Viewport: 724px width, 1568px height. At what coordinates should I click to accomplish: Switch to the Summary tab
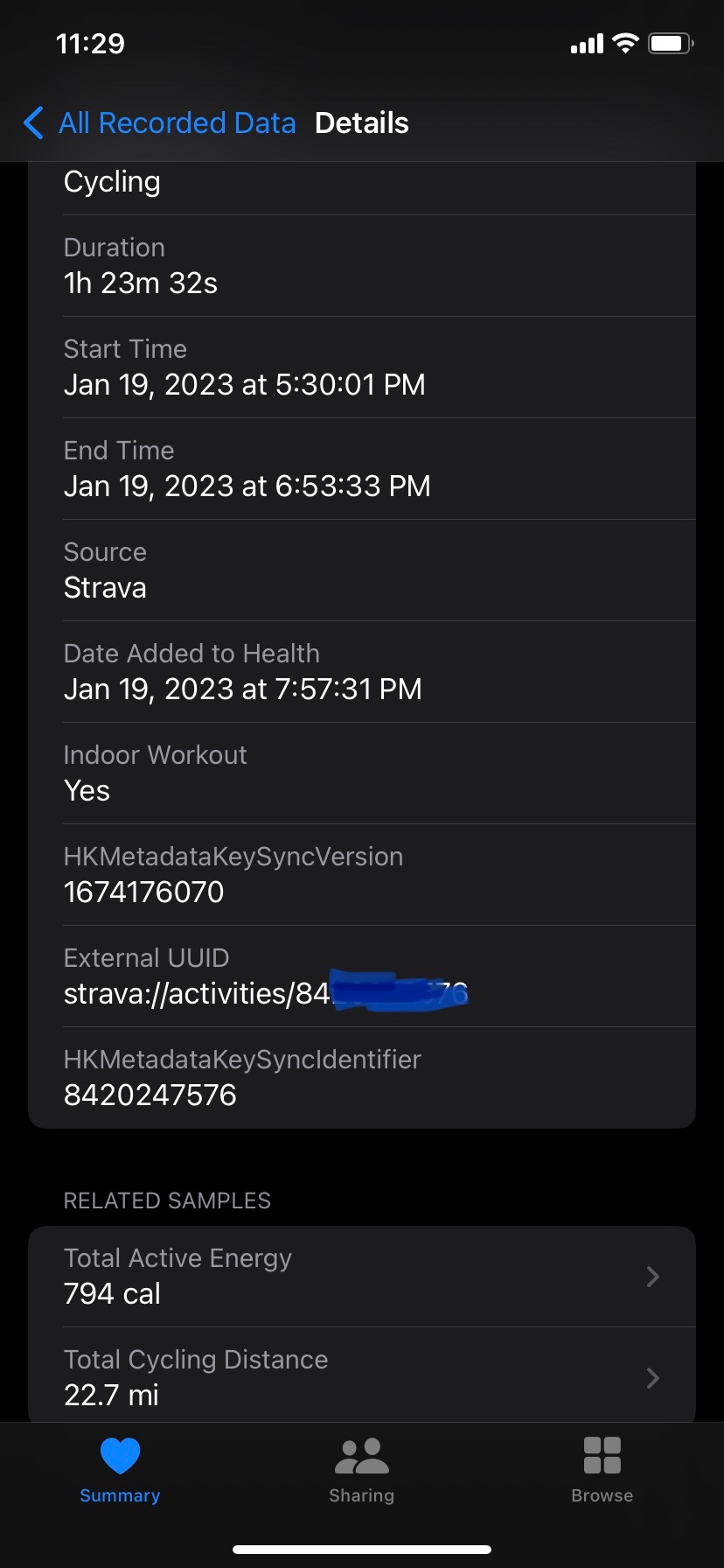click(120, 1470)
